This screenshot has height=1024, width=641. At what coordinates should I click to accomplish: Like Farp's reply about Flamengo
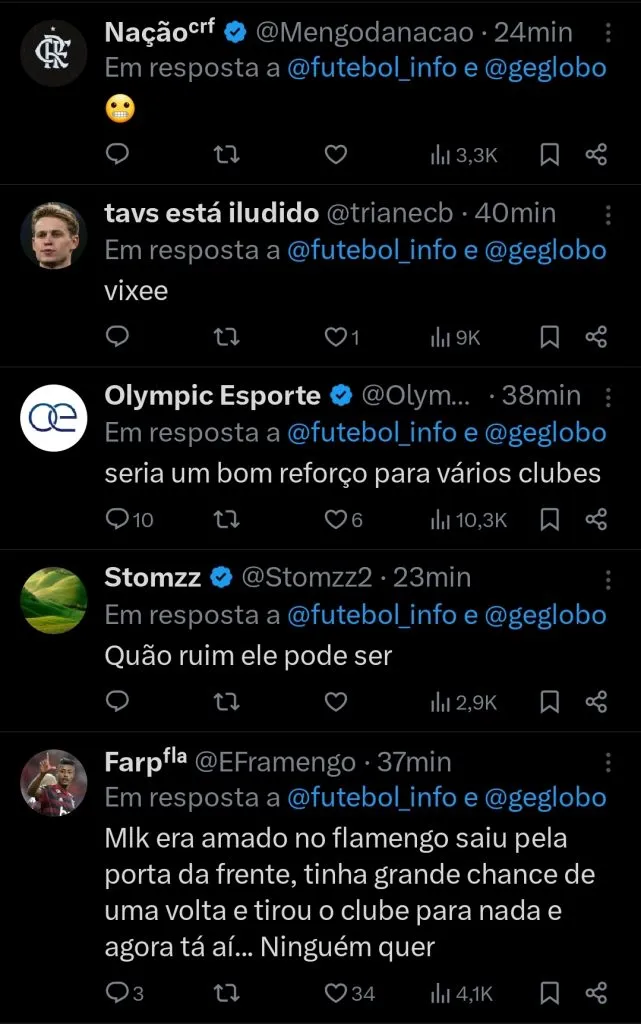[336, 993]
